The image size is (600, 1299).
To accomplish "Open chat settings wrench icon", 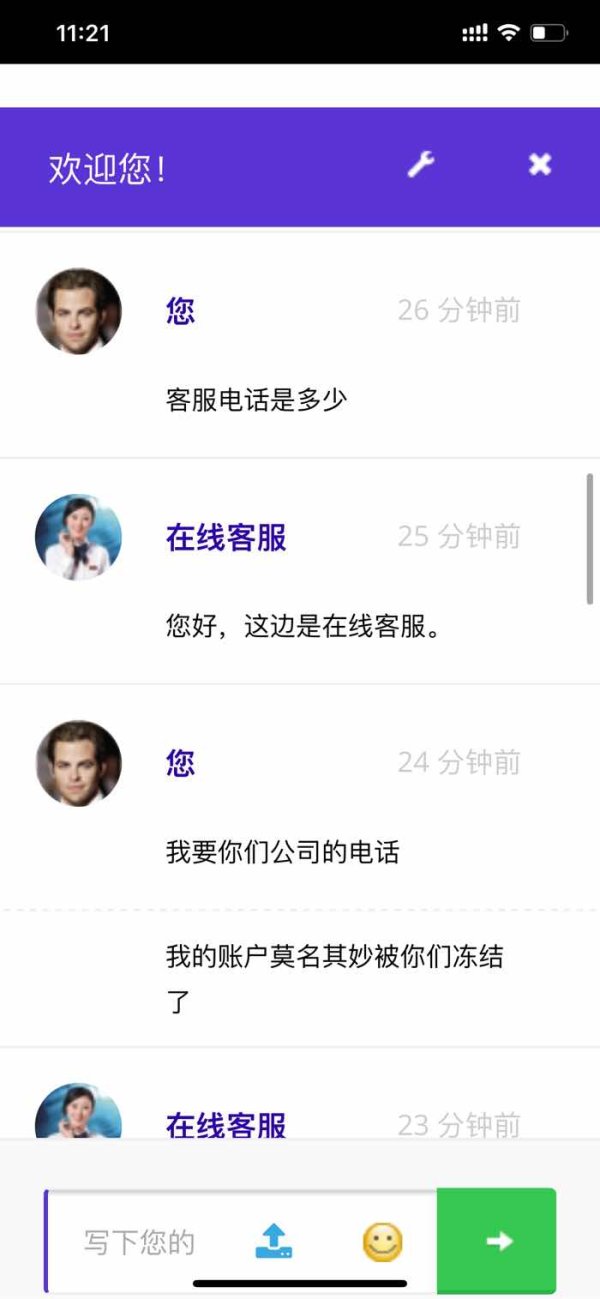I will tap(421, 165).
